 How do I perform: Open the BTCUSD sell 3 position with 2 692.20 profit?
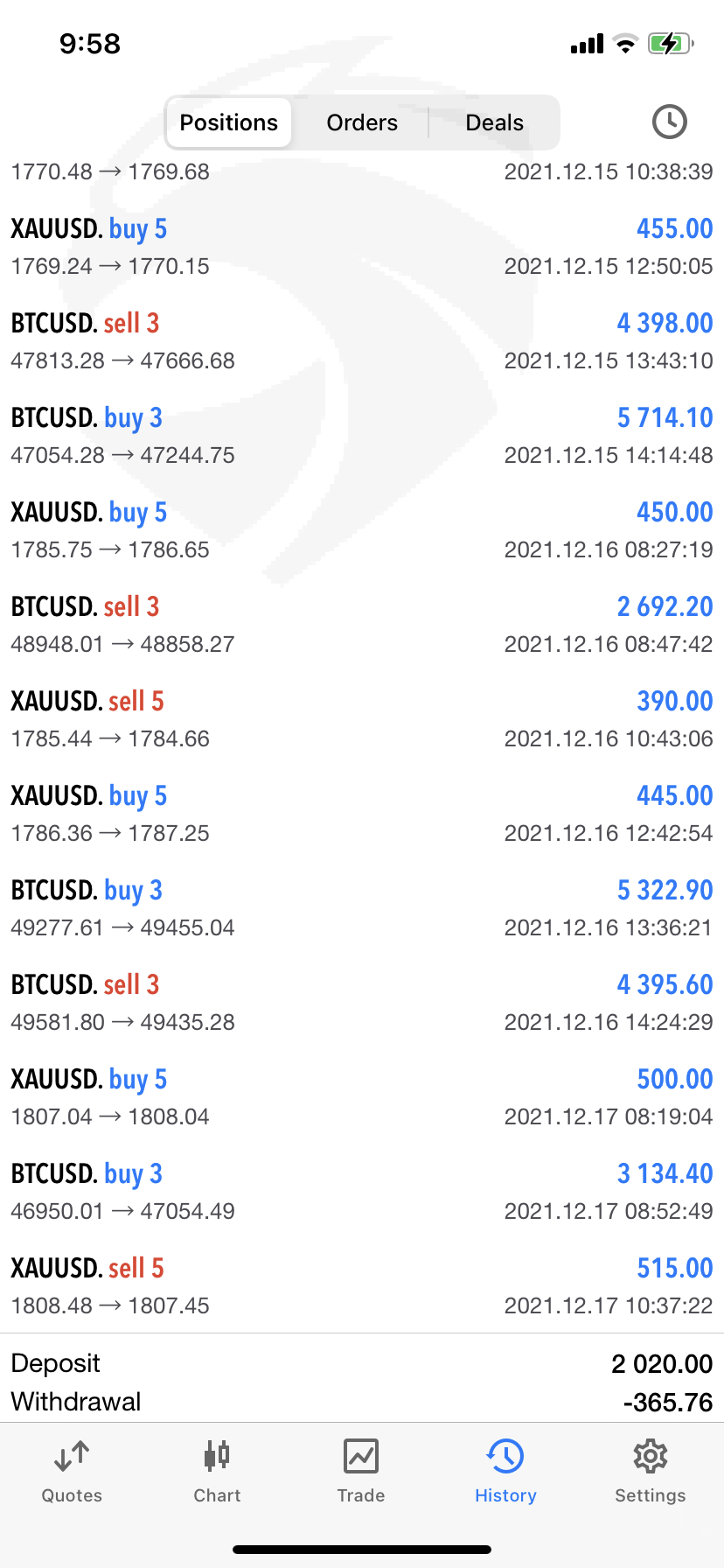(362, 625)
